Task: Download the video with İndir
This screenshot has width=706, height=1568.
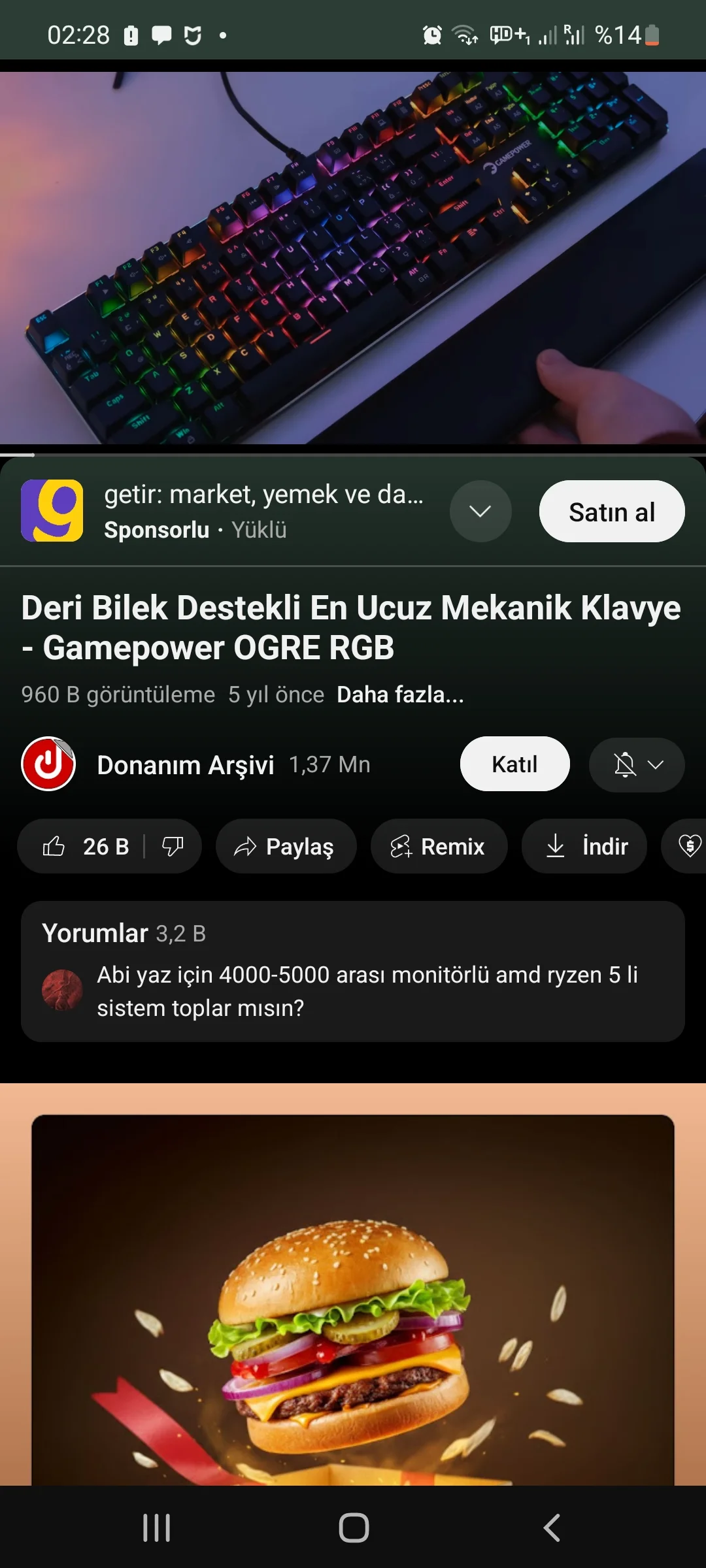Action: [584, 846]
